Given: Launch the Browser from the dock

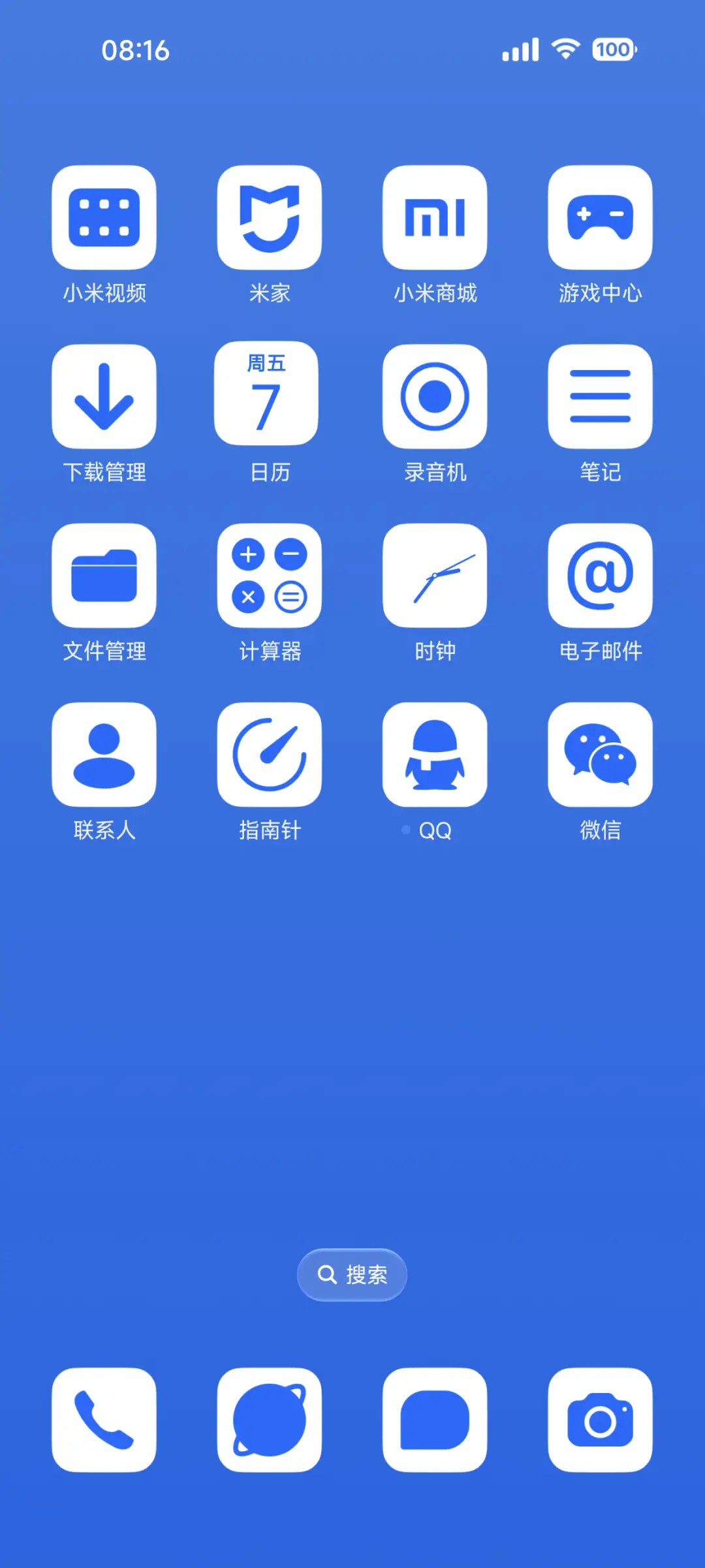Looking at the screenshot, I should pyautogui.click(x=270, y=1424).
